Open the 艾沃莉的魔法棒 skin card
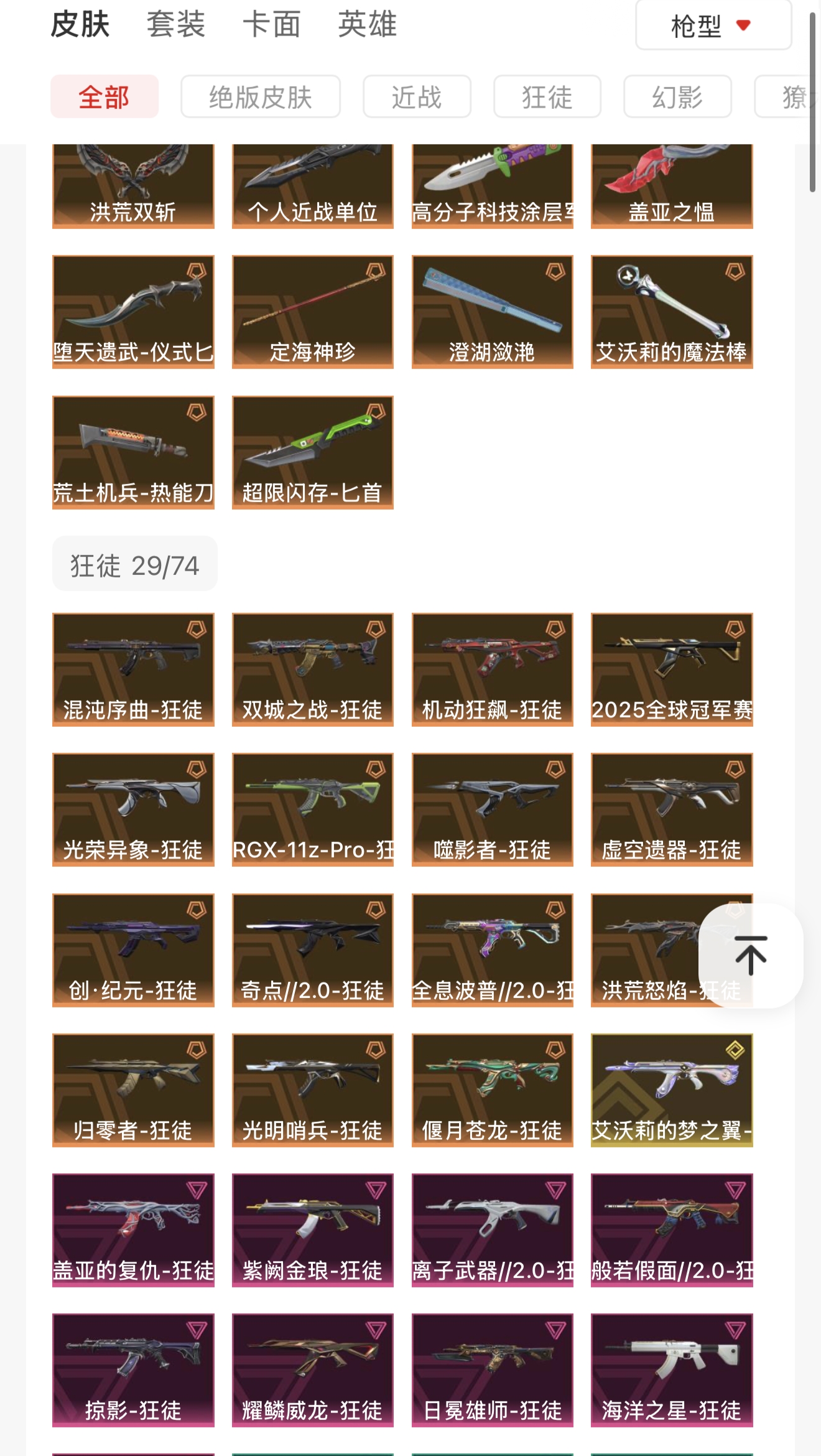 671,312
